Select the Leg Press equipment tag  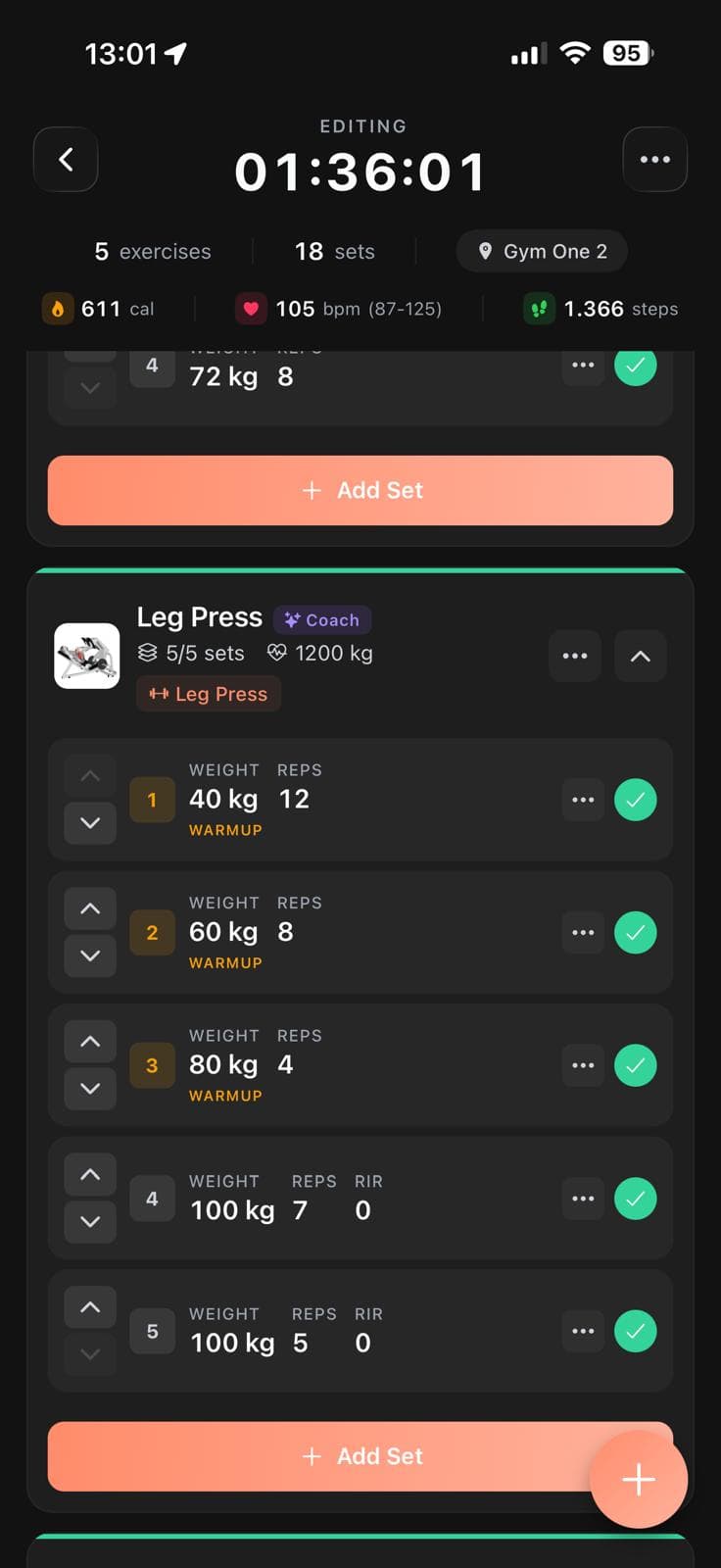click(x=208, y=694)
